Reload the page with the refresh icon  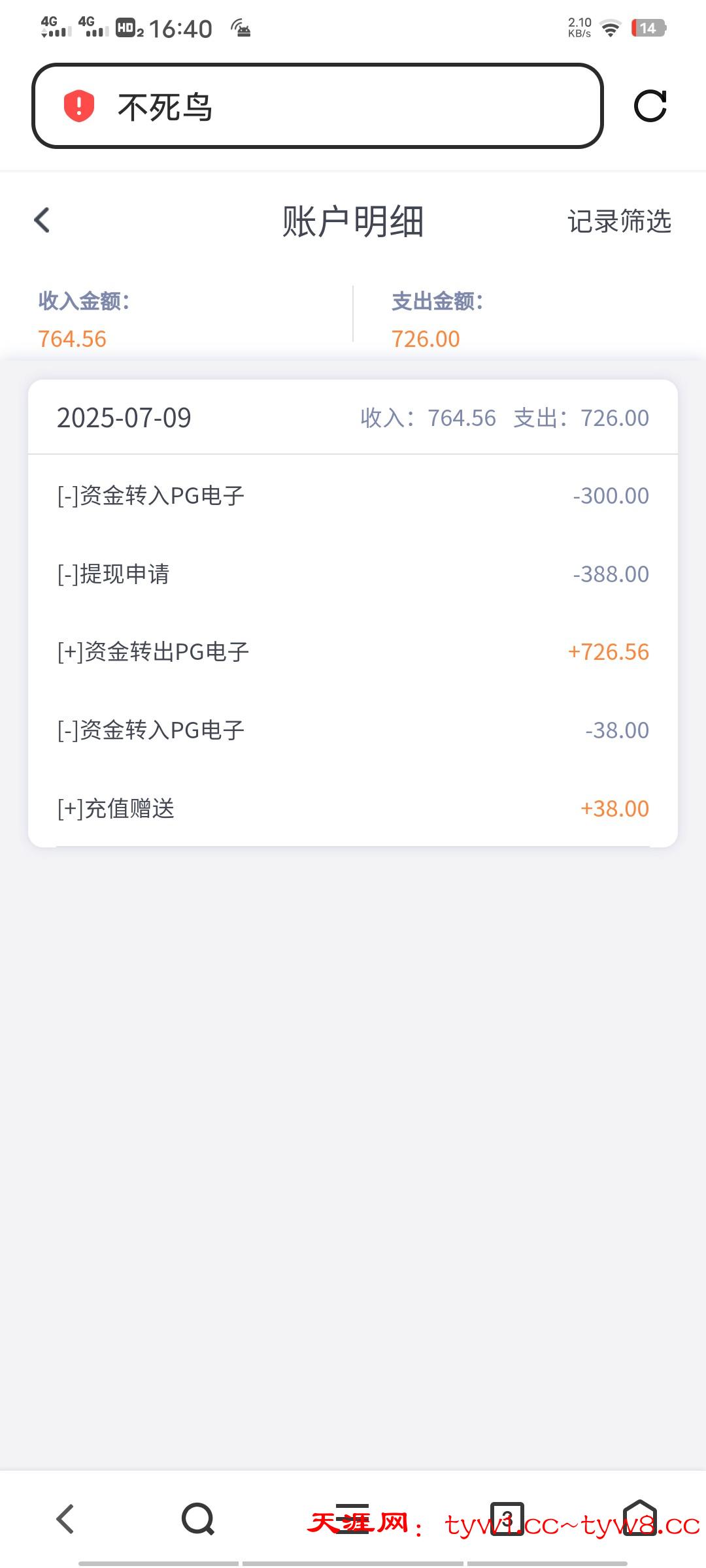(x=650, y=106)
